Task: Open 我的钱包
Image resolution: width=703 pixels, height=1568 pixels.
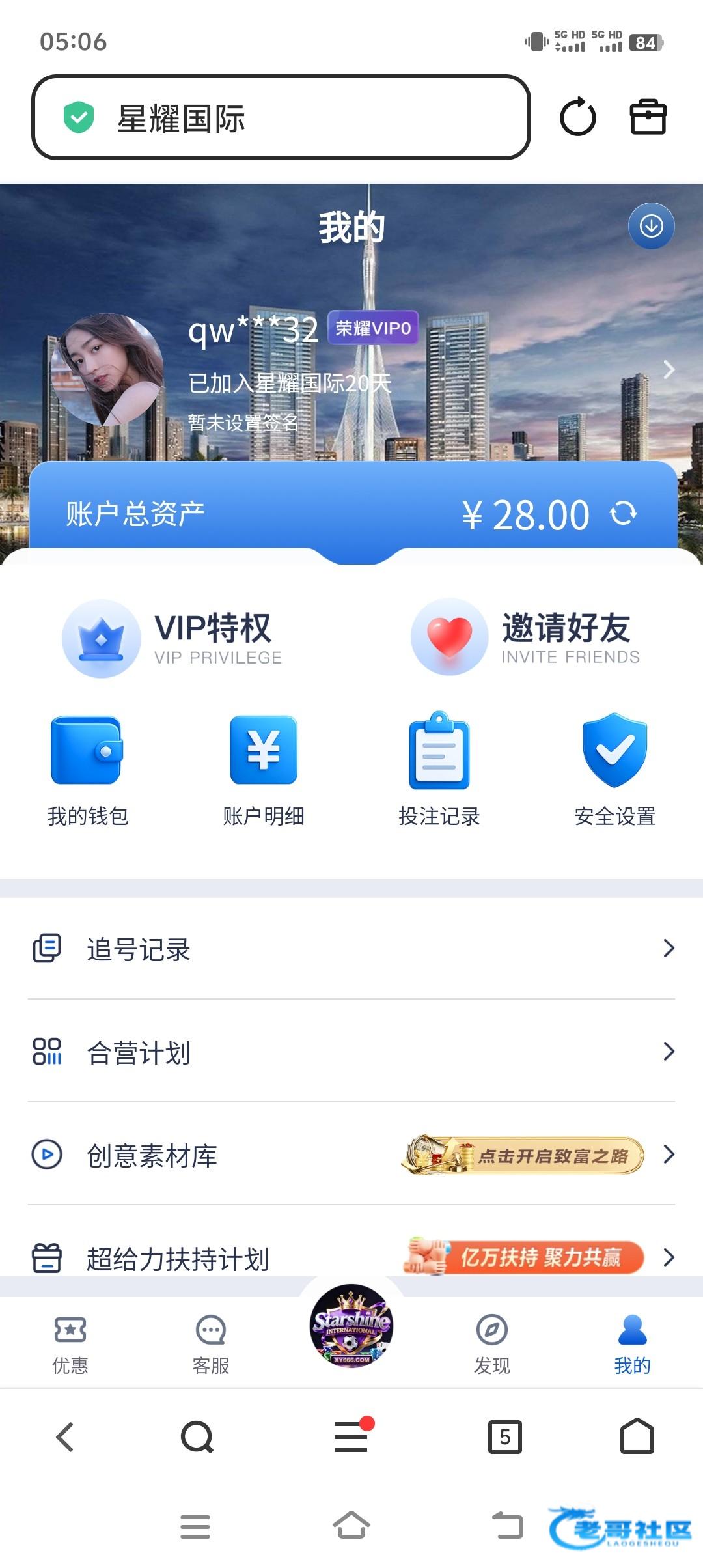Action: (88, 770)
